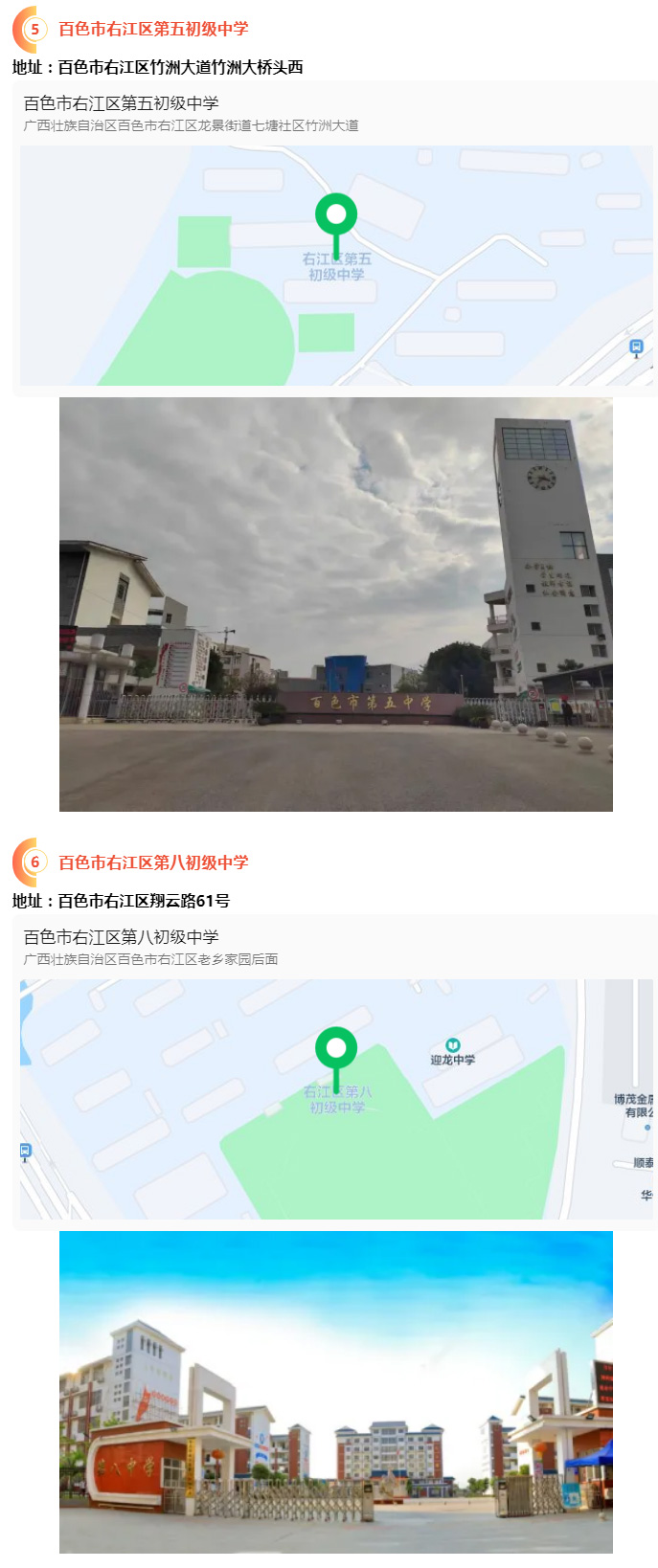
Task: Open the 第八初级中学 location map card
Action: [x=335, y=1082]
